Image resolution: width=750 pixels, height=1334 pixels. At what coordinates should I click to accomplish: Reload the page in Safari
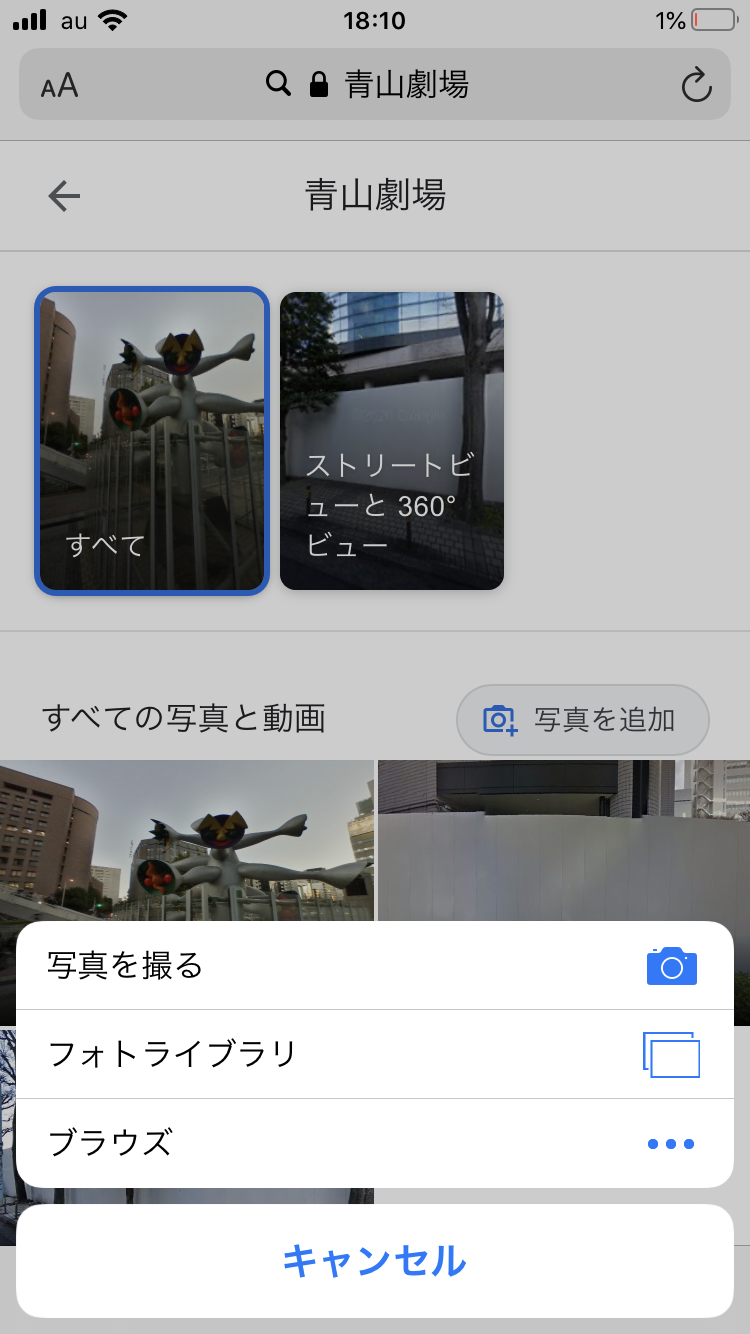click(x=696, y=85)
